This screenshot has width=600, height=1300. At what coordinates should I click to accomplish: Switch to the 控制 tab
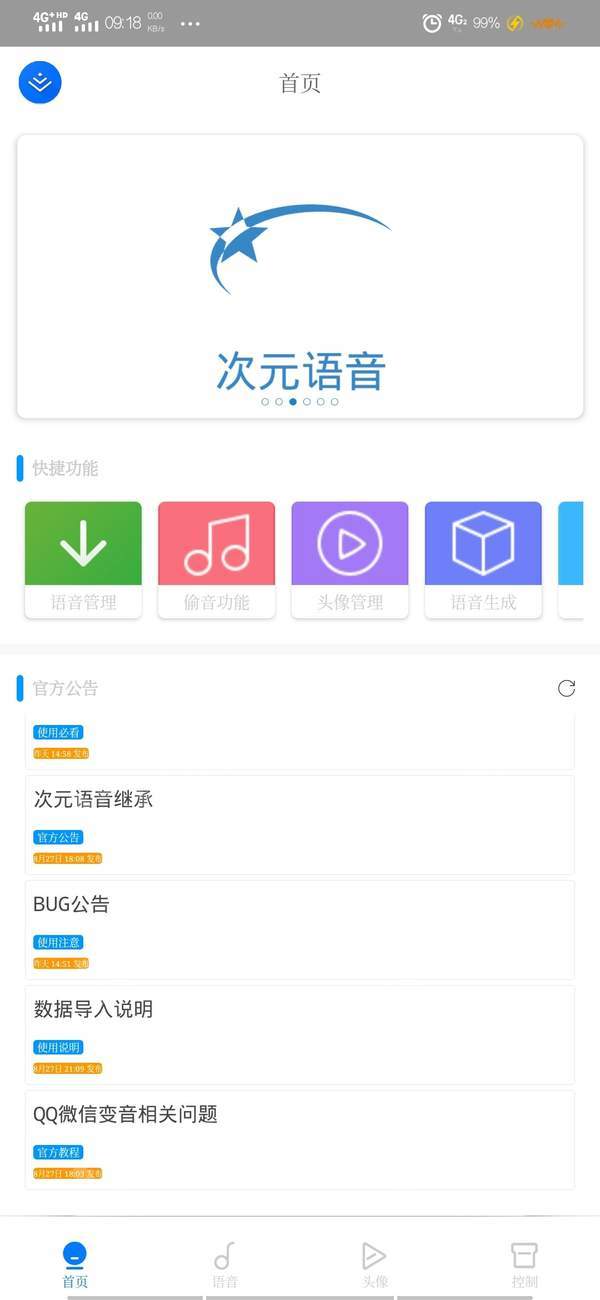click(524, 1264)
